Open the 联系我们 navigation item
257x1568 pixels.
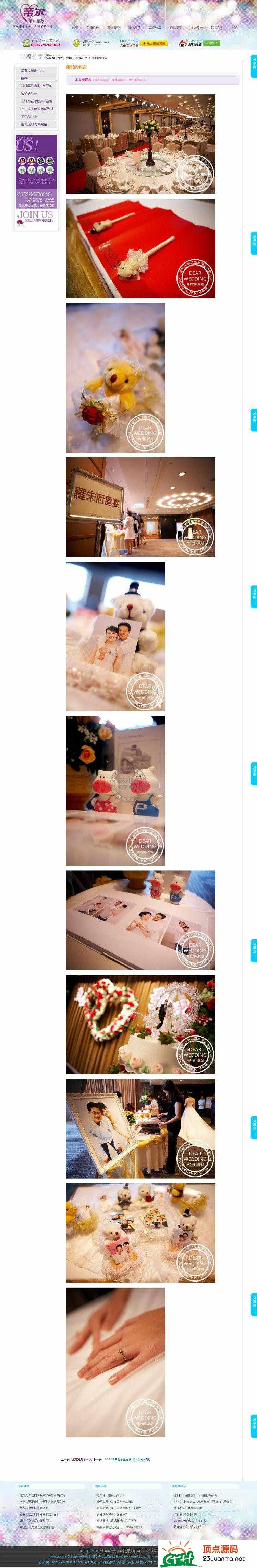pos(216,27)
